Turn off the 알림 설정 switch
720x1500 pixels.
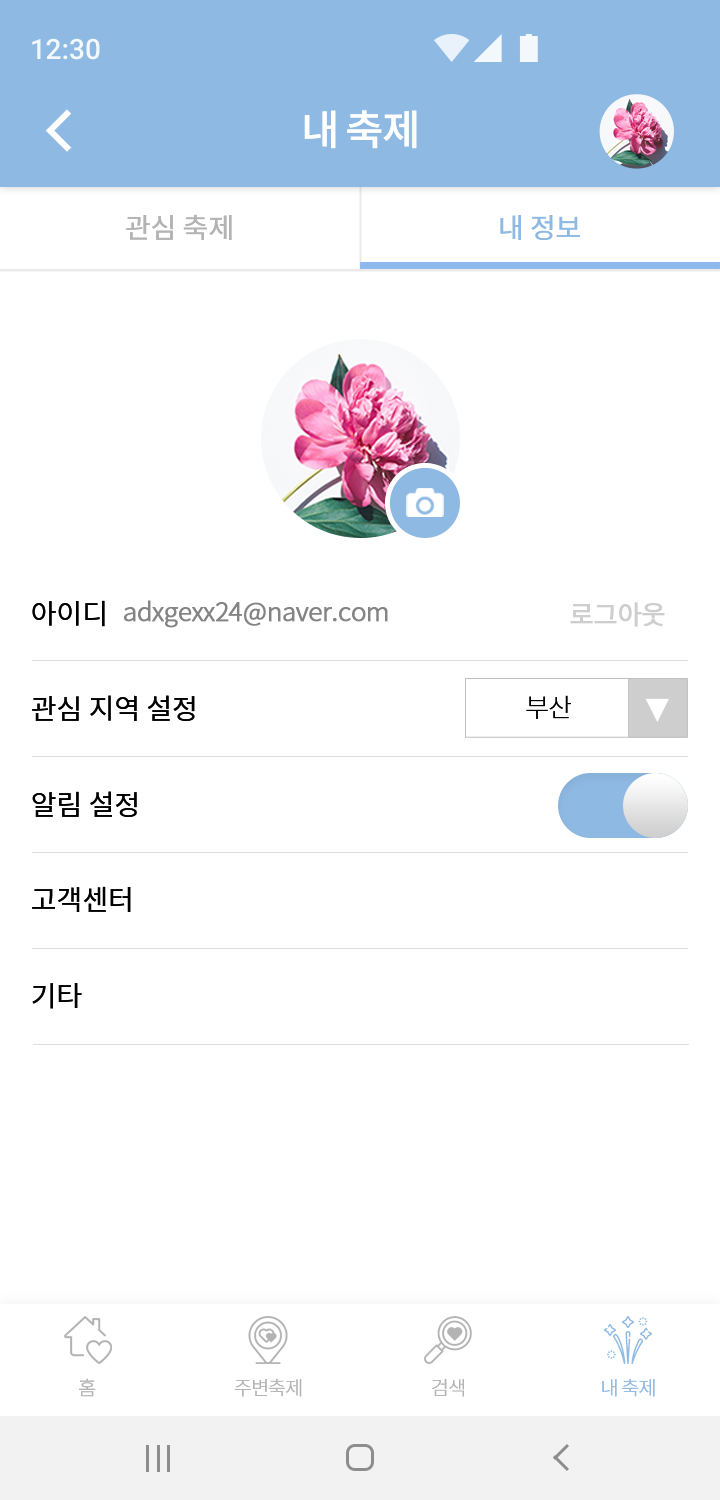[x=622, y=805]
